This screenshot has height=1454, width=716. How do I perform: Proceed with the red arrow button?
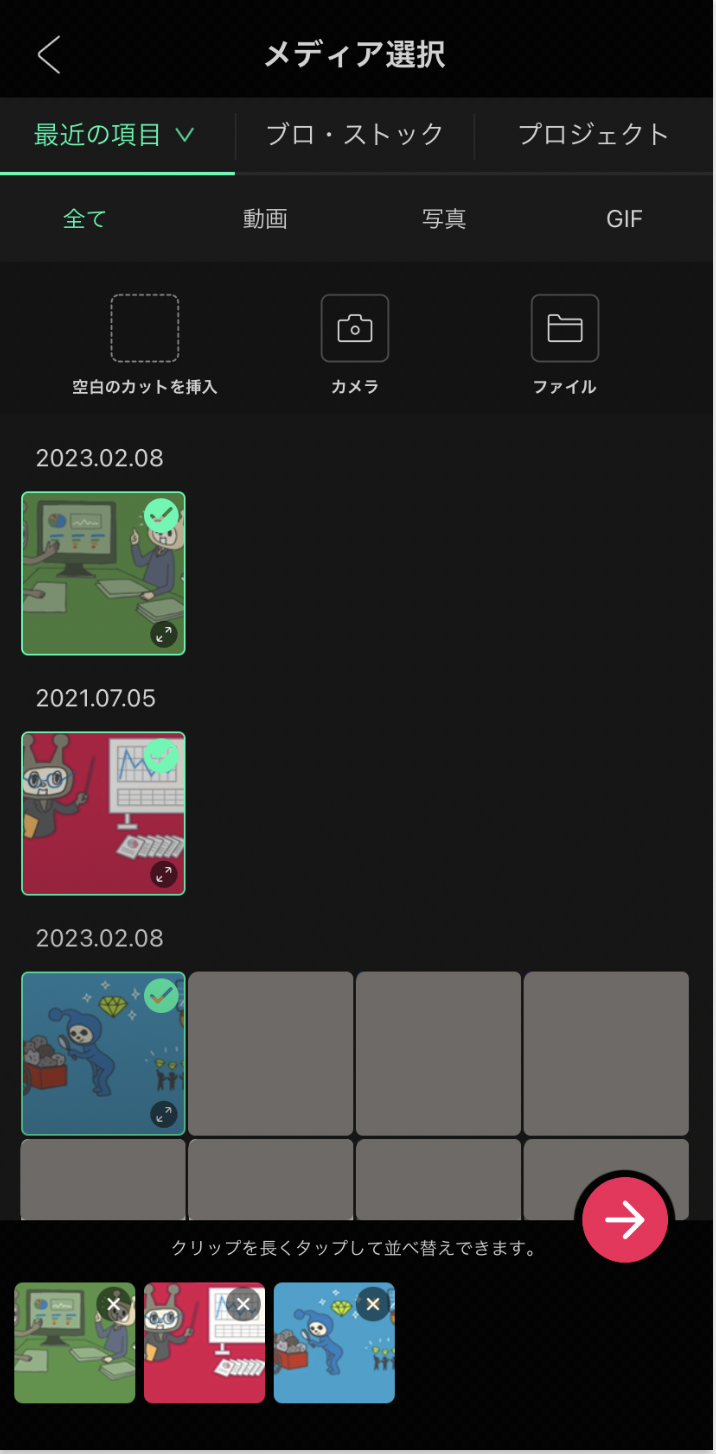pos(625,1220)
